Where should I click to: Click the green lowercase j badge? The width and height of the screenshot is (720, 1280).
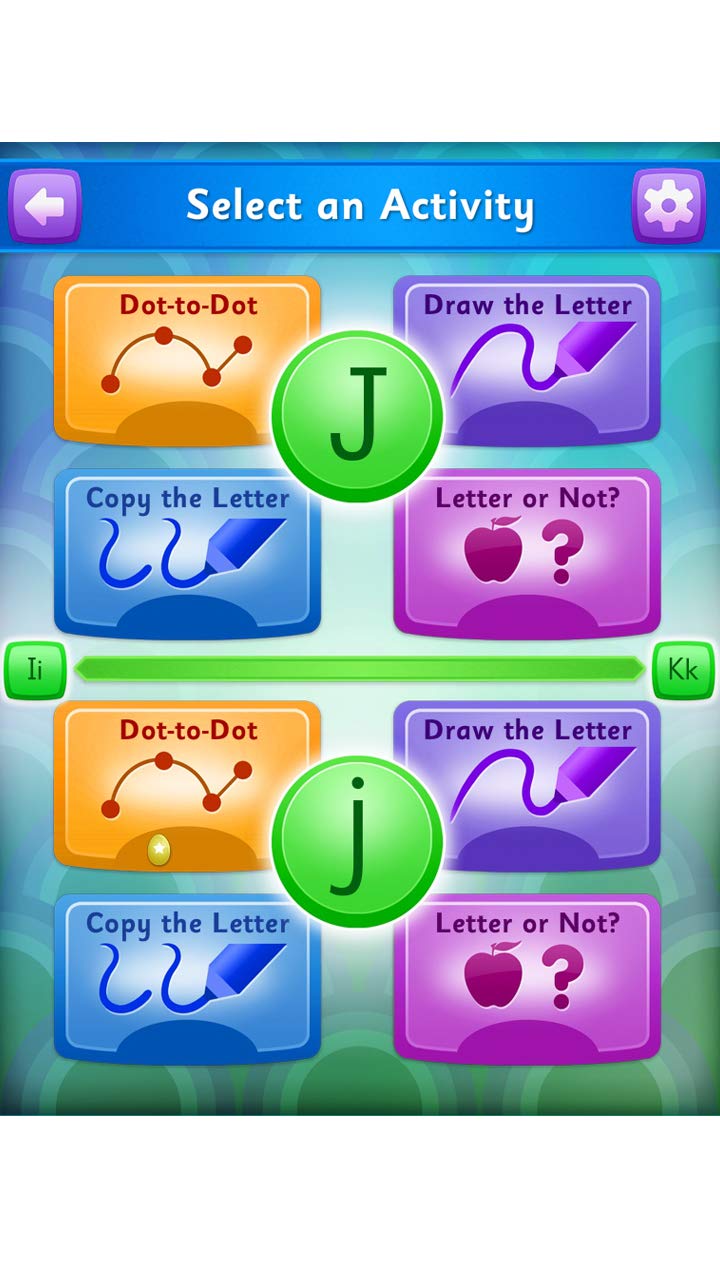click(x=358, y=835)
